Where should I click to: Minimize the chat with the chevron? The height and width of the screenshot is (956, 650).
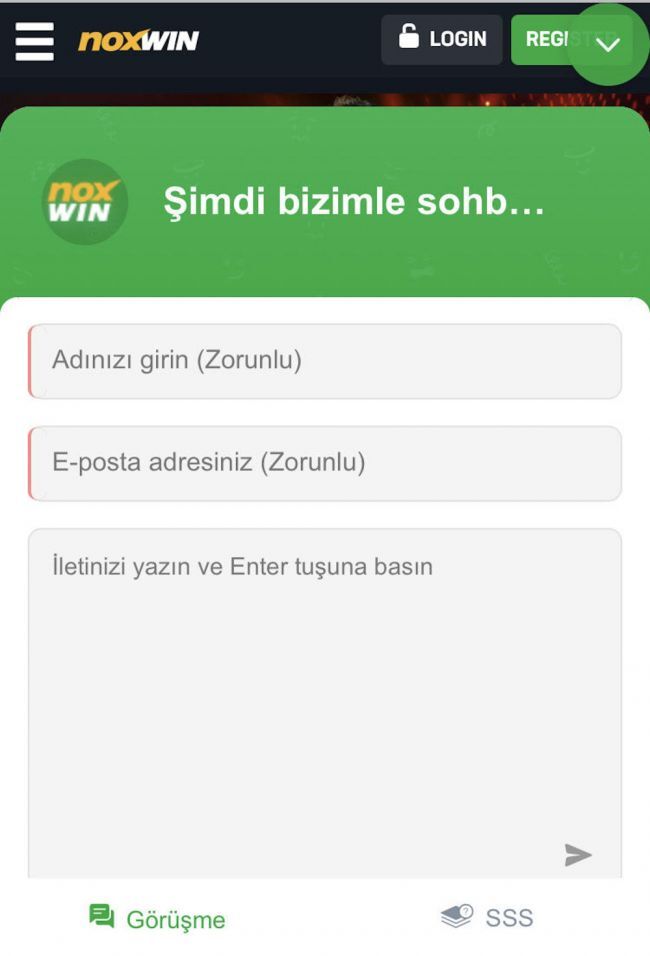tap(608, 44)
